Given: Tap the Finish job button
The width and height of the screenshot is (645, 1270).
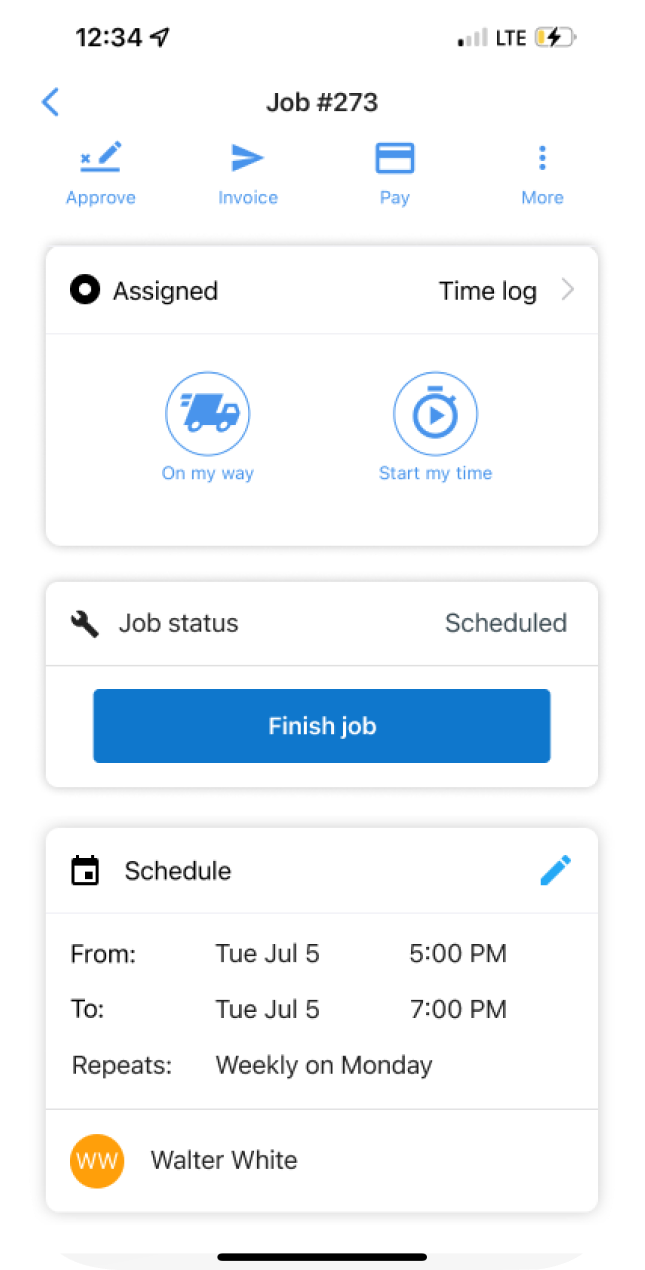Looking at the screenshot, I should pos(322,726).
